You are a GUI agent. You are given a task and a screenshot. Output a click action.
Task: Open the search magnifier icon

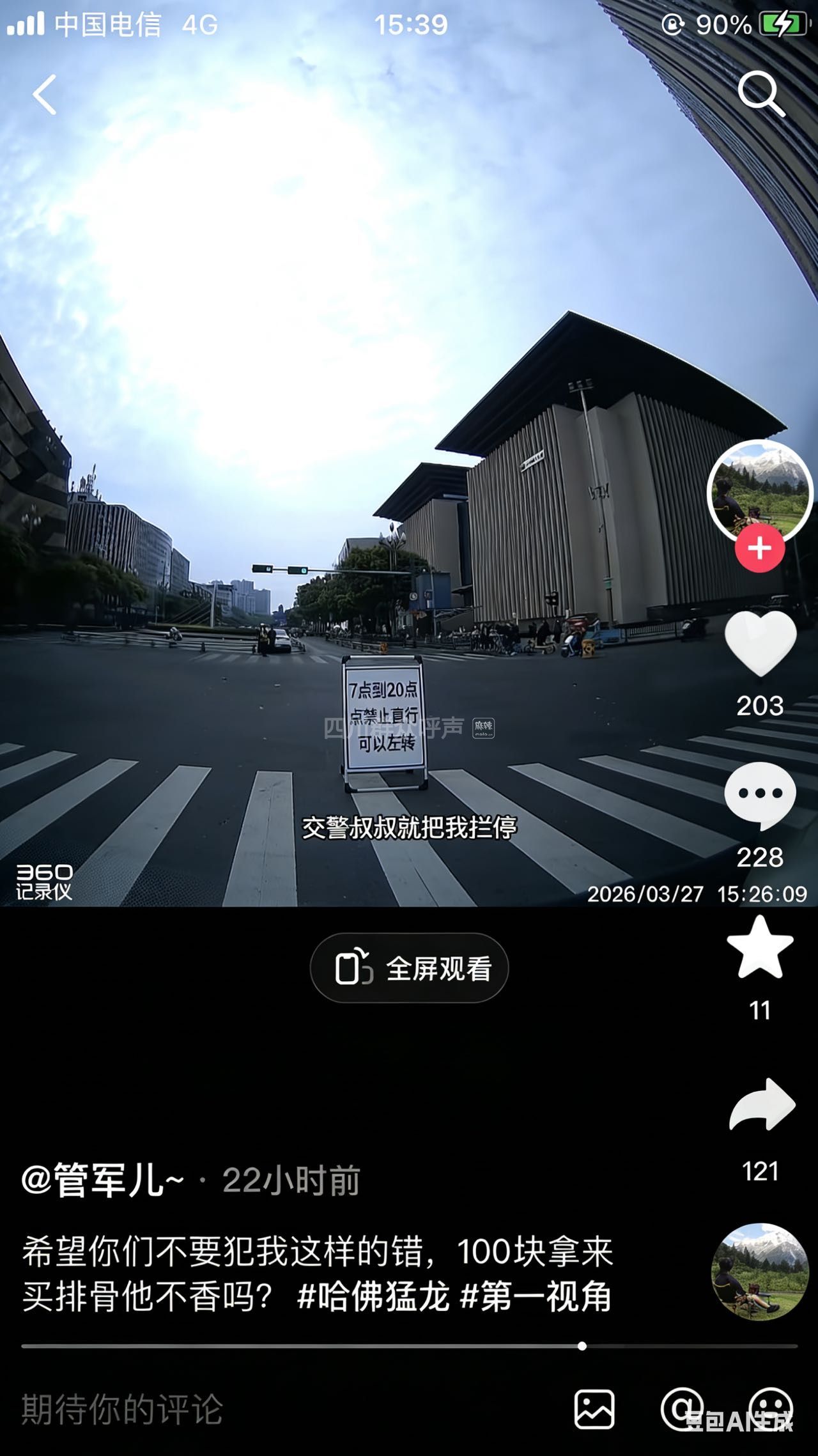(x=760, y=95)
